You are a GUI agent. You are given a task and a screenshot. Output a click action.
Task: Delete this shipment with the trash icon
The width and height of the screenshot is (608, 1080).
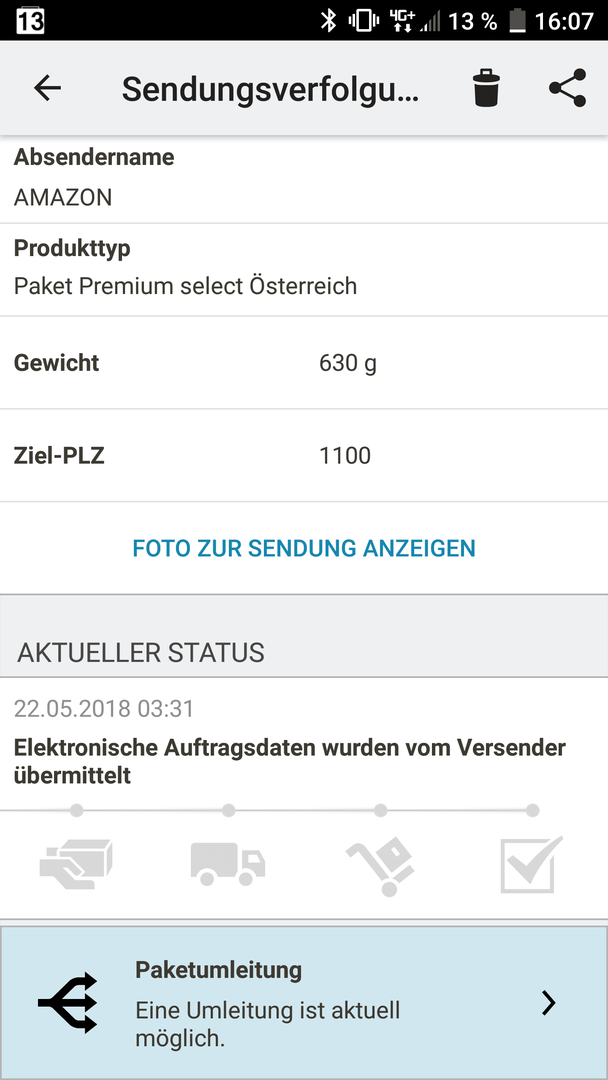(486, 88)
